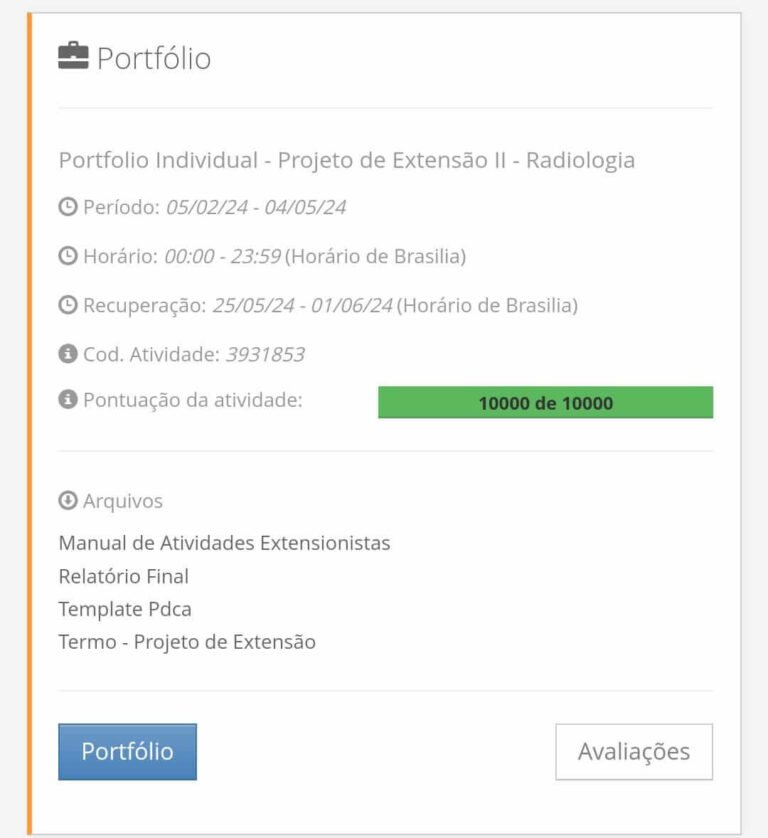768x838 pixels.
Task: Select the Template Pdca file
Action: point(125,609)
